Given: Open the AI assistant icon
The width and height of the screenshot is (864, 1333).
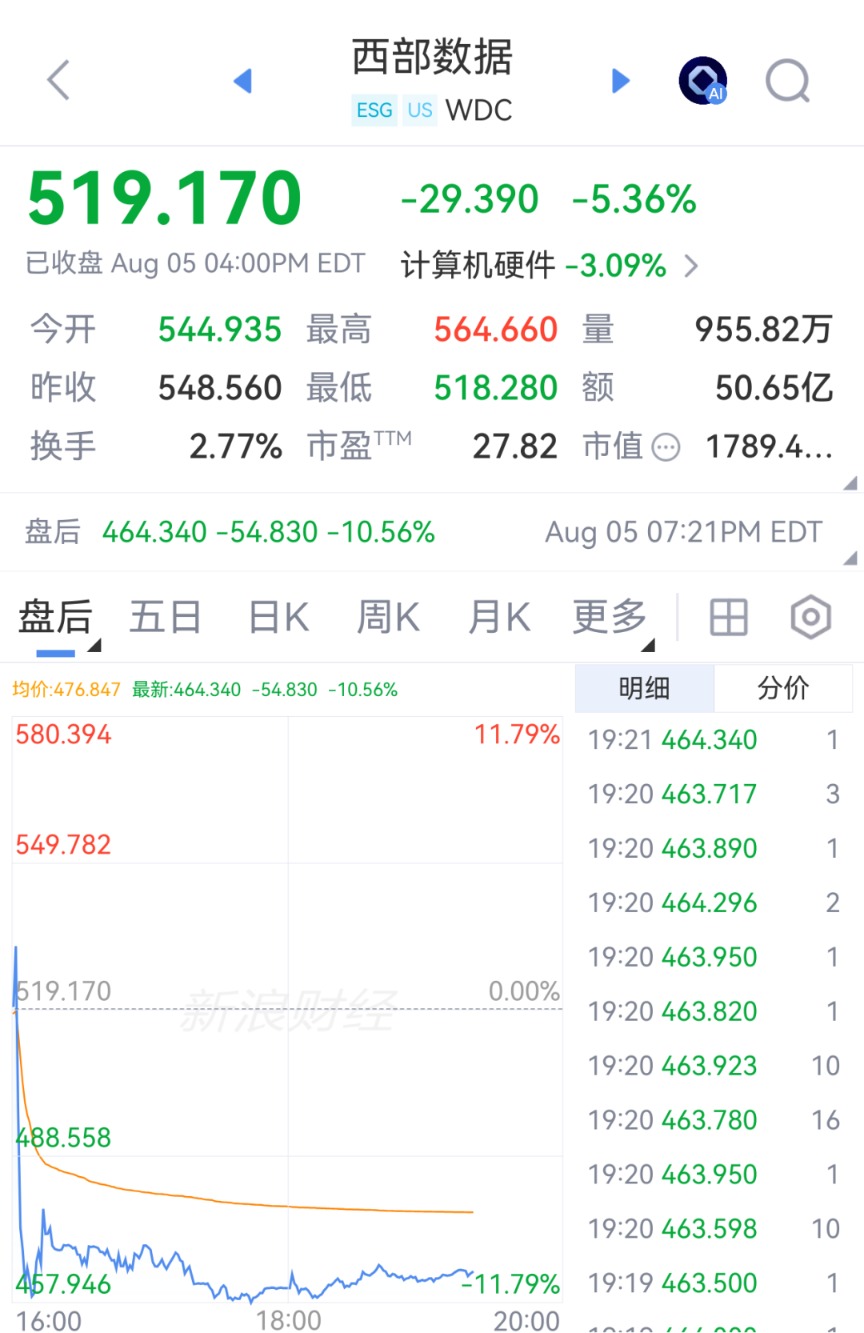Looking at the screenshot, I should pos(703,81).
